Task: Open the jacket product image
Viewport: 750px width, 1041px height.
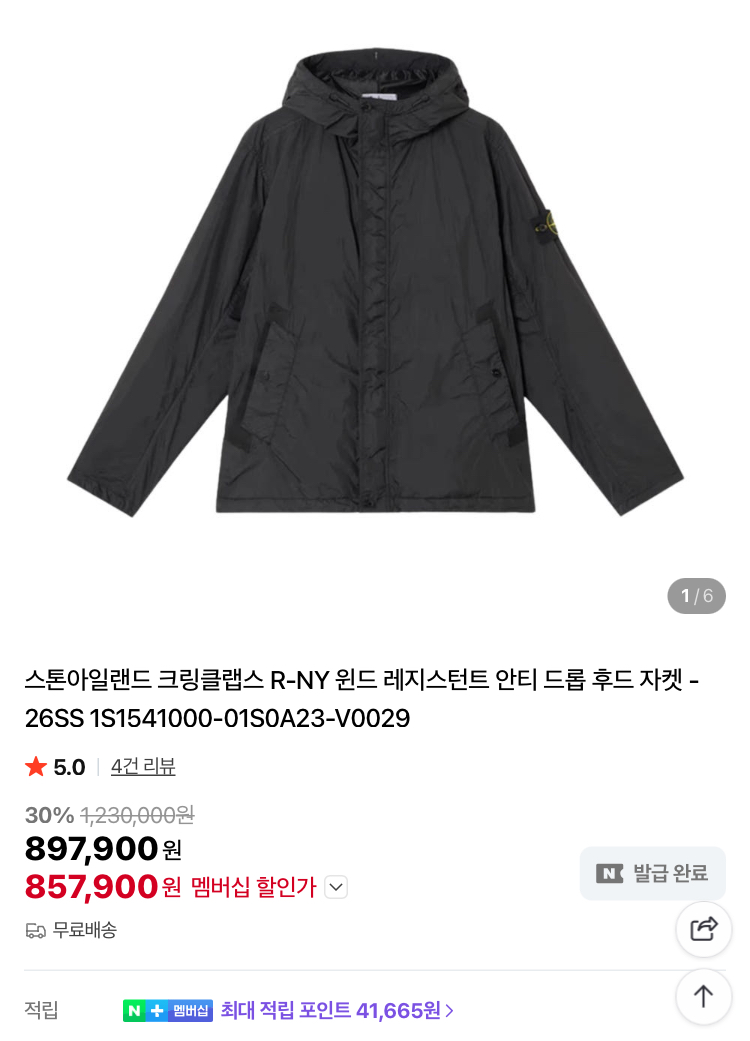Action: pos(375,290)
